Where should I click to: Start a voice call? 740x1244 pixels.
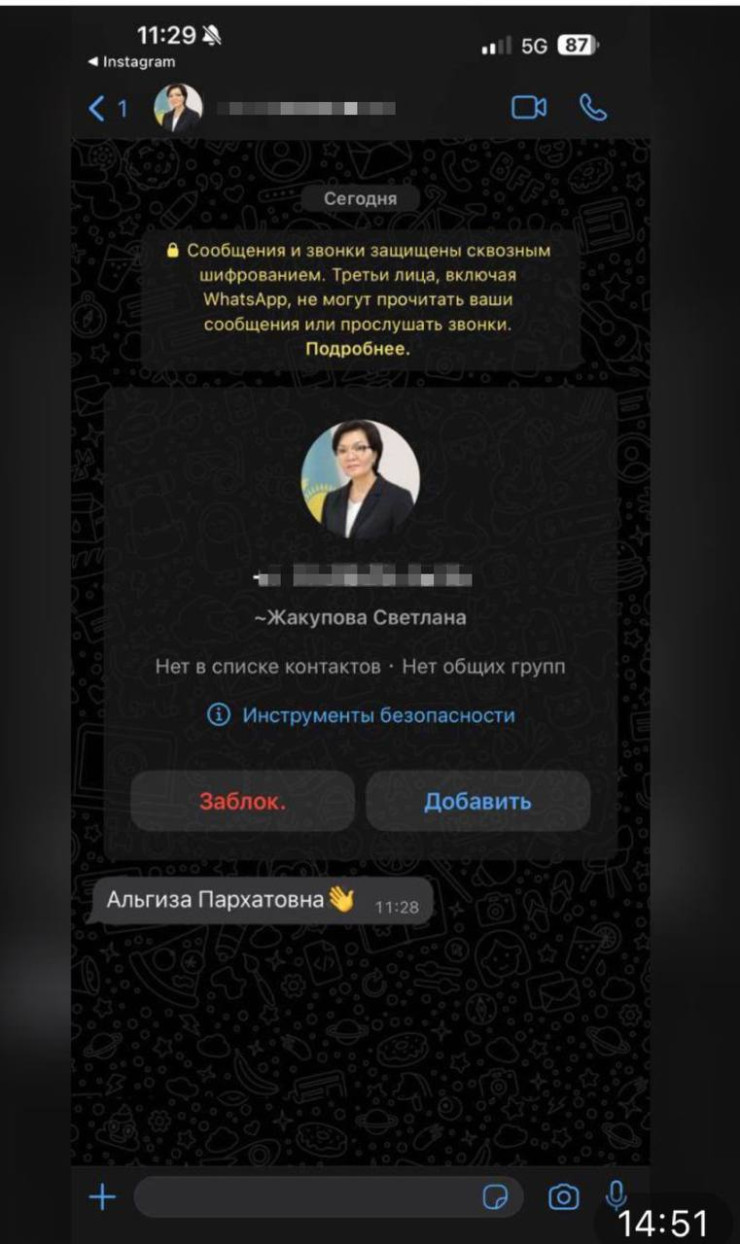[x=593, y=108]
